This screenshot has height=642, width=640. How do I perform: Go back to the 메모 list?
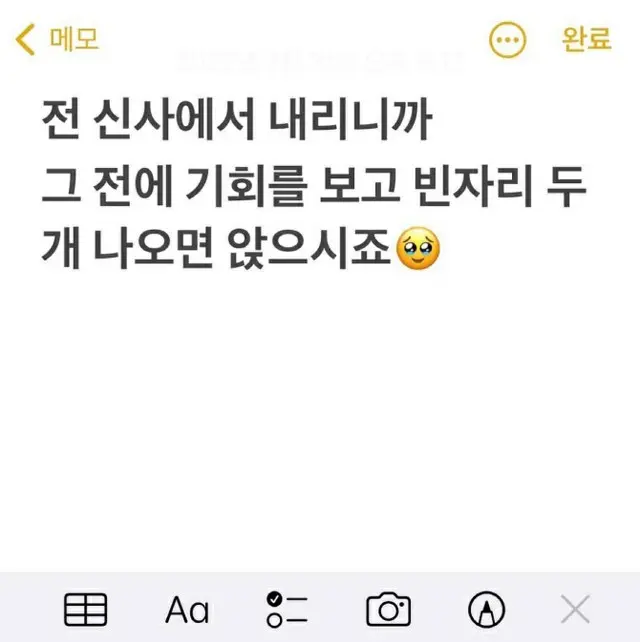[x=58, y=40]
